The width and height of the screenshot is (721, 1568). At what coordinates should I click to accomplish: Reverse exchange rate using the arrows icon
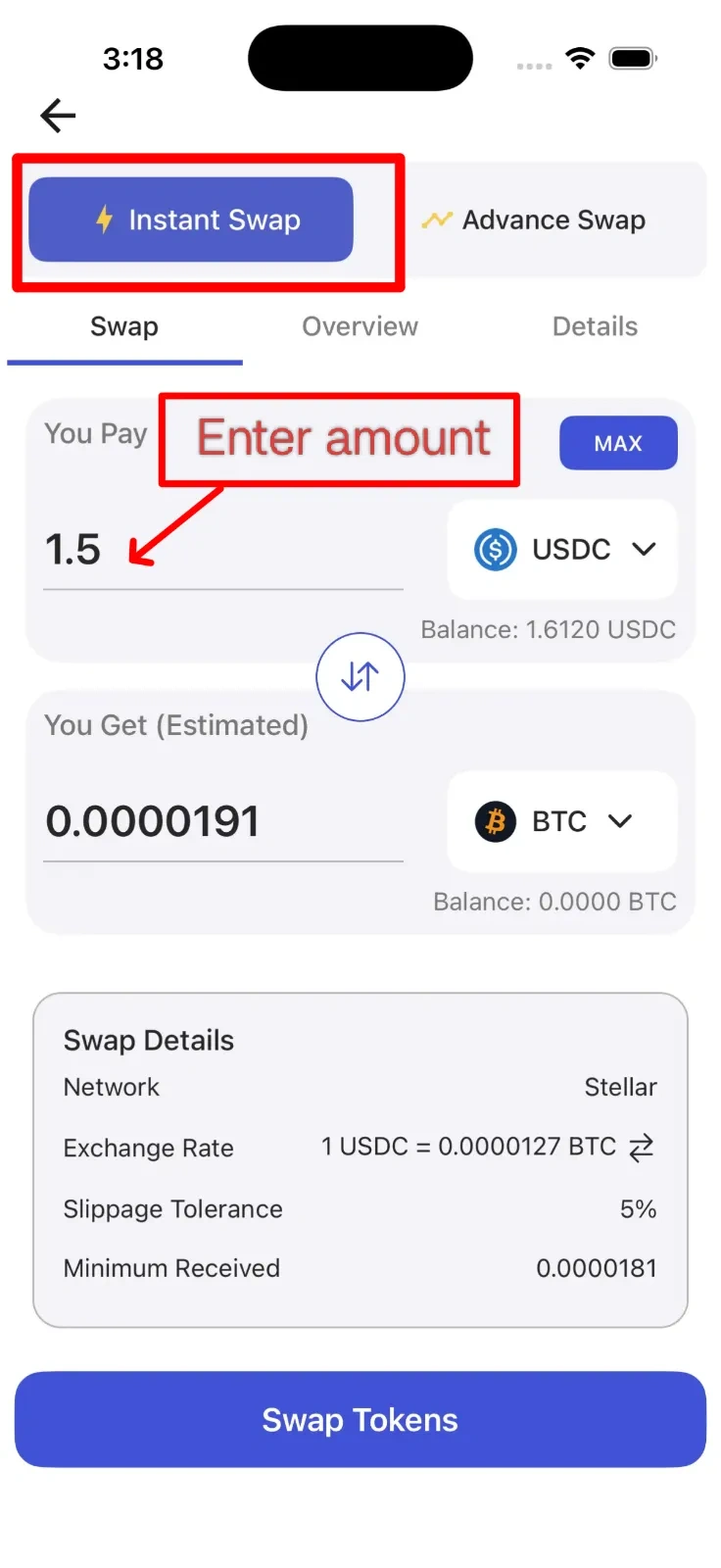[x=642, y=1147]
